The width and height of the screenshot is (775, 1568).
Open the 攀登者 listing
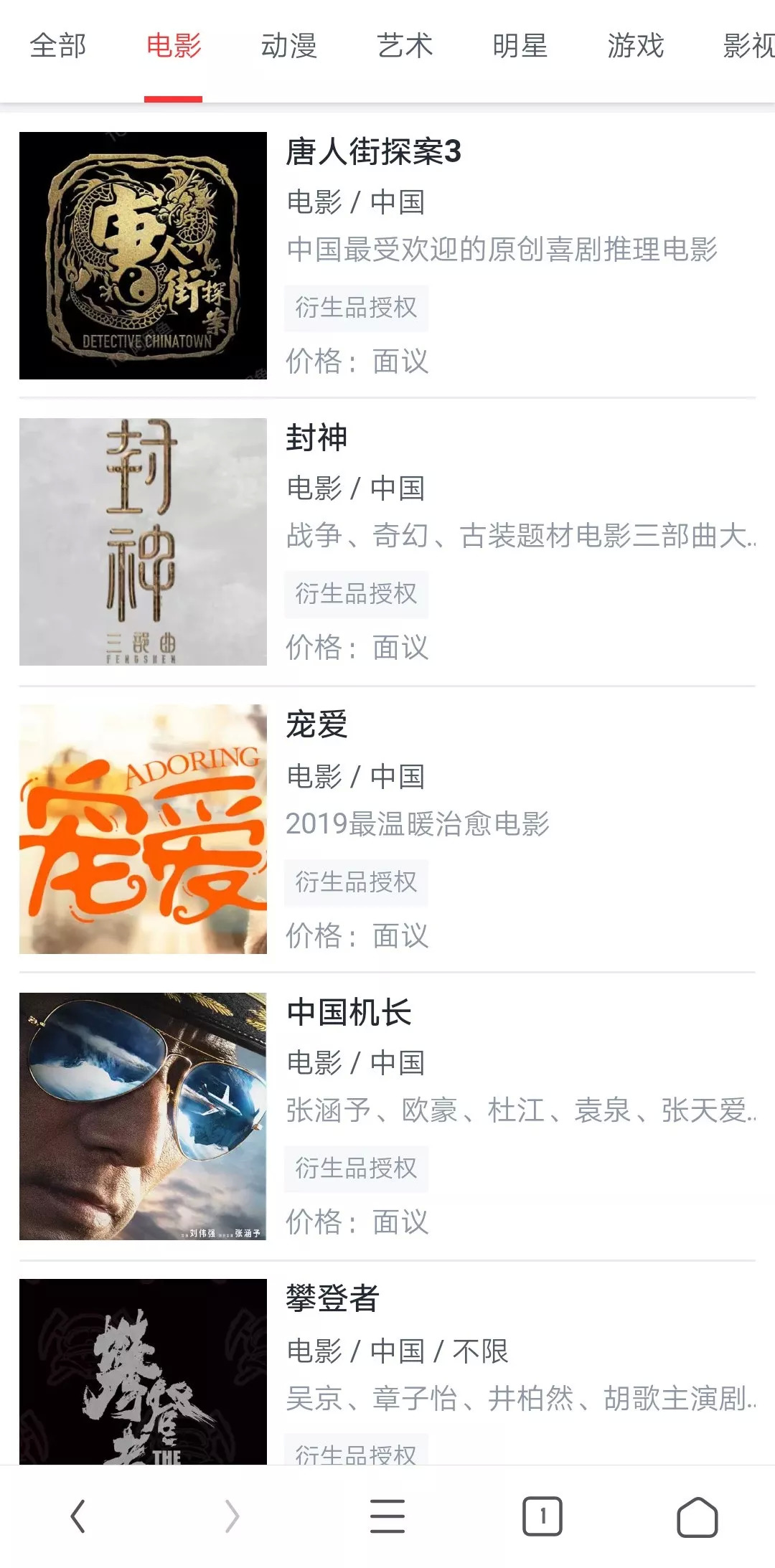pos(332,1298)
